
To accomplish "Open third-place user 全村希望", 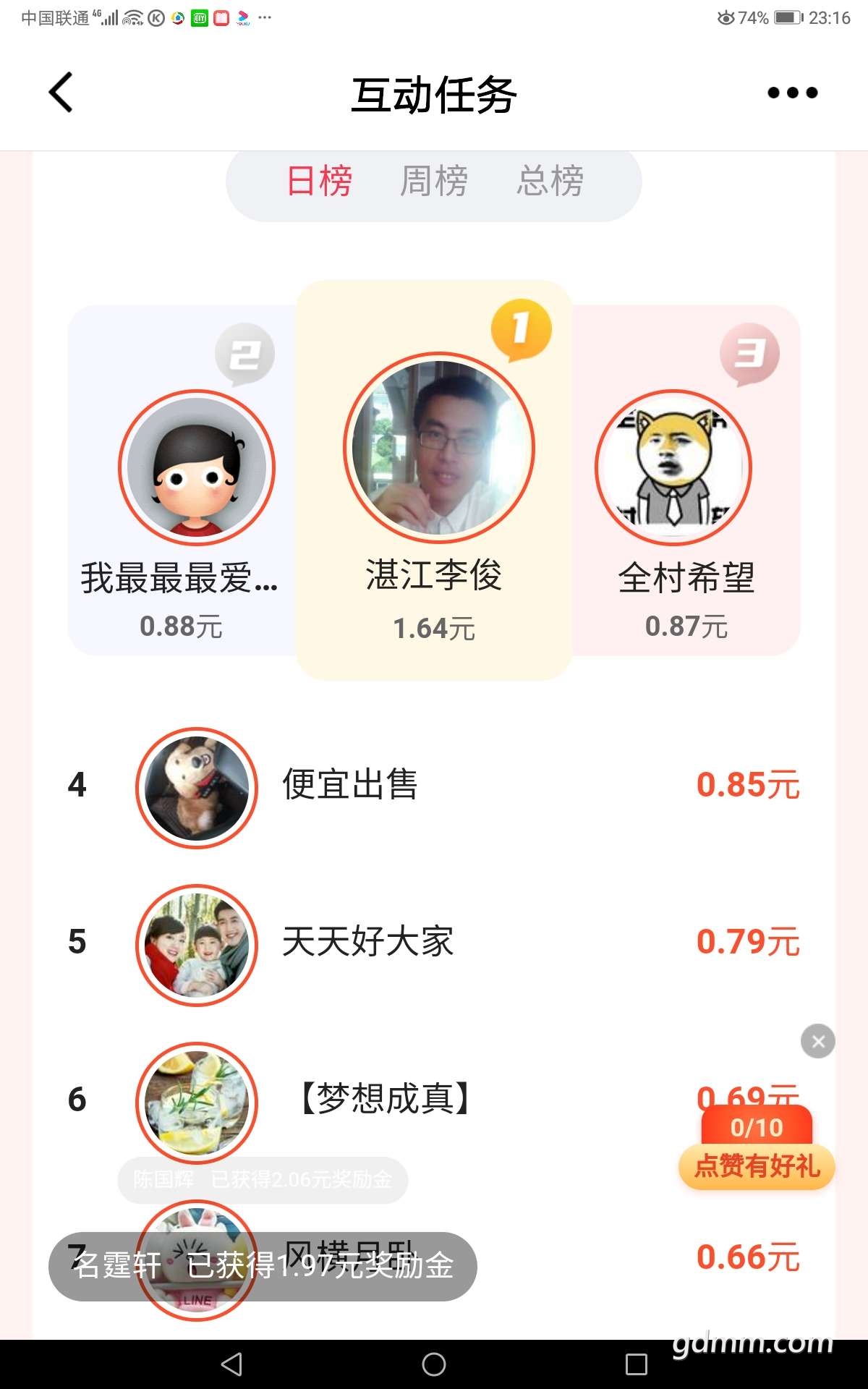I will pos(673,468).
